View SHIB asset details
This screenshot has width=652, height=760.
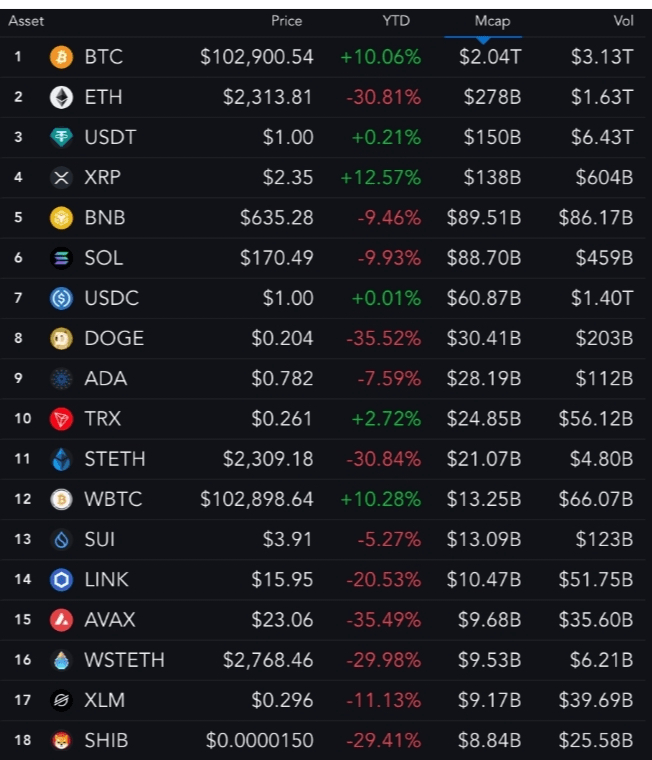point(106,740)
